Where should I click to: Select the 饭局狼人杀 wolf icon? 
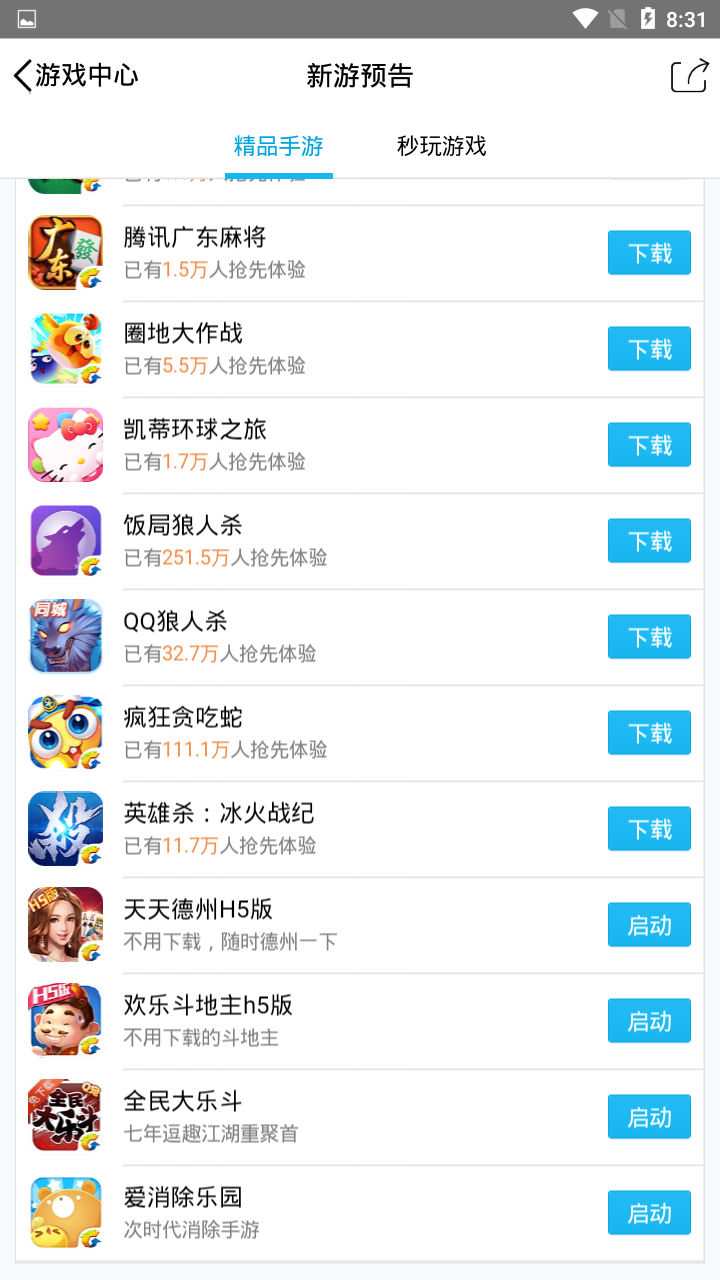point(65,540)
